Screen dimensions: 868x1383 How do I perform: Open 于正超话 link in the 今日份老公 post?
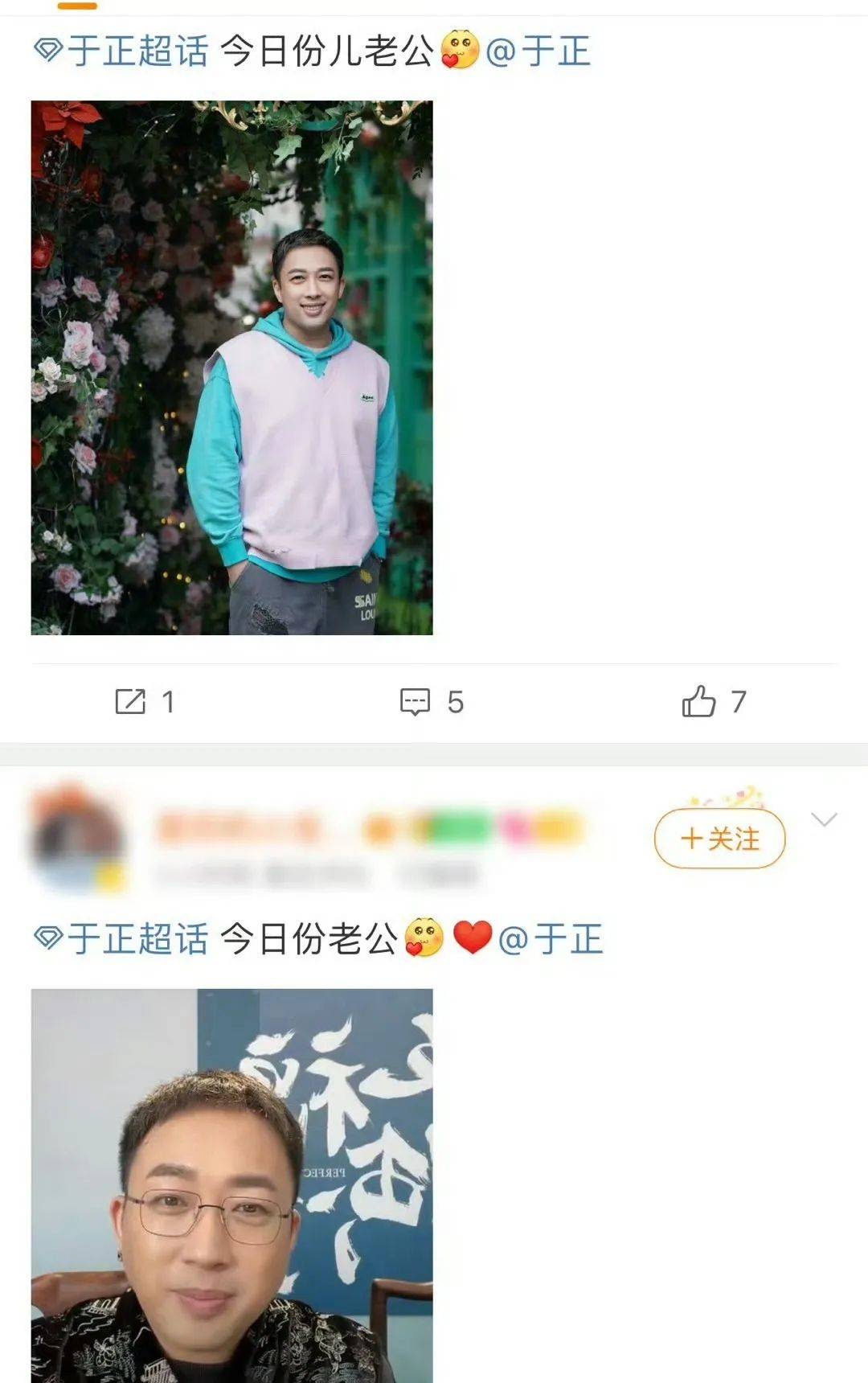(x=122, y=939)
